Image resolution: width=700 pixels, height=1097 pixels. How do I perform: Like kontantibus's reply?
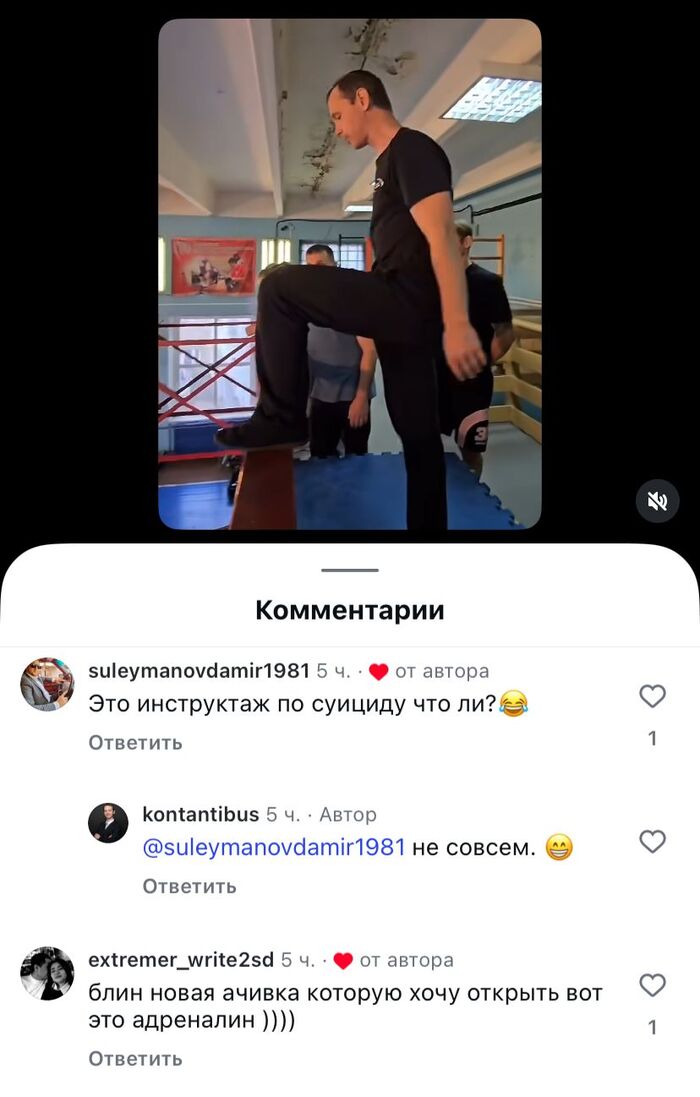(652, 842)
